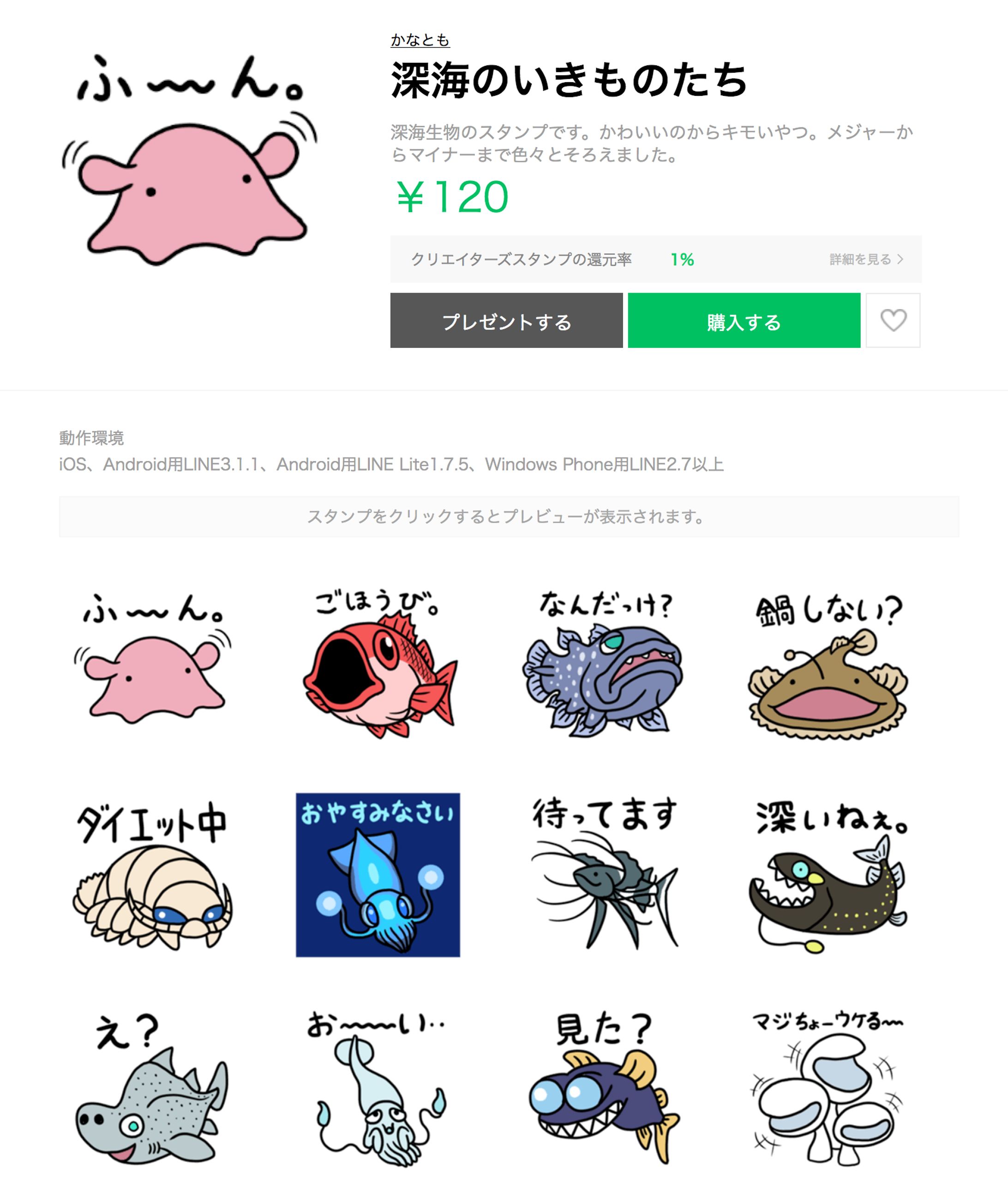Image resolution: width=1008 pixels, height=1193 pixels.
Task: Tap the 待ってます fish sticker
Action: click(x=603, y=874)
